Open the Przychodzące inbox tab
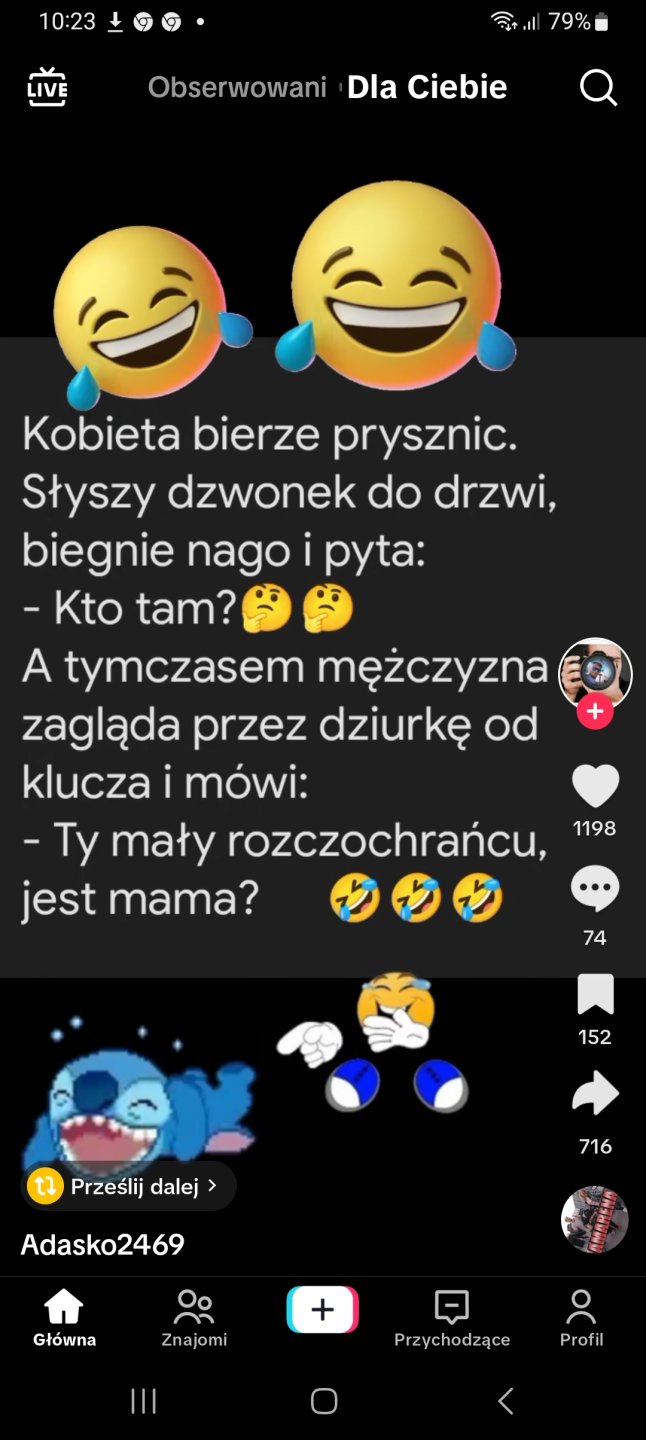Viewport: 646px width, 1440px height. [452, 1318]
